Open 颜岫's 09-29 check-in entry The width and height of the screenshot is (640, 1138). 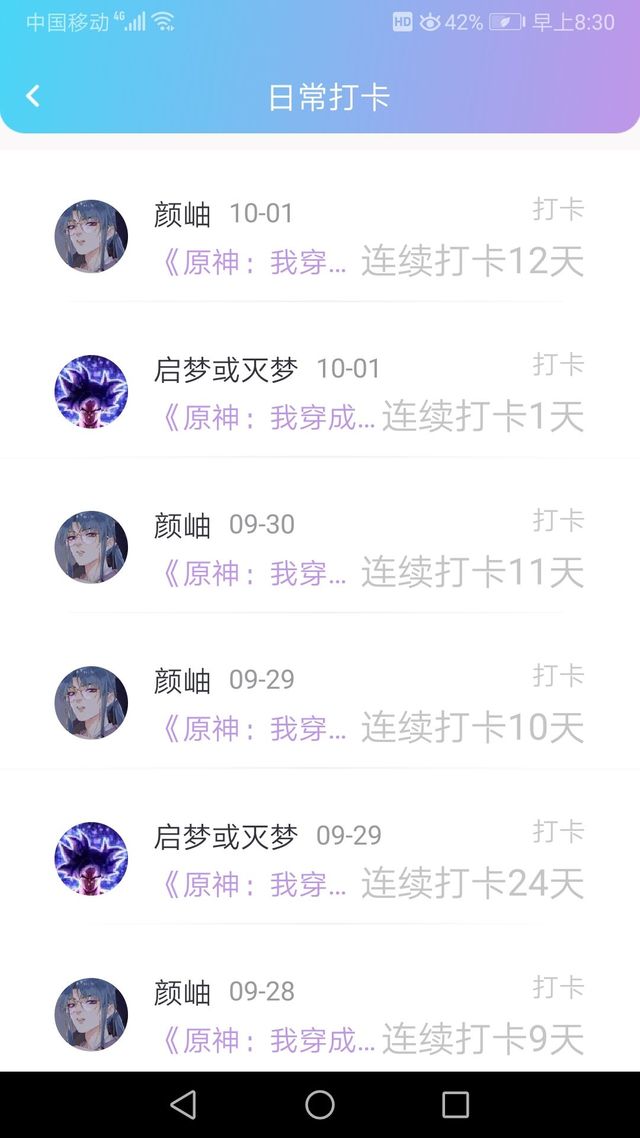(320, 702)
